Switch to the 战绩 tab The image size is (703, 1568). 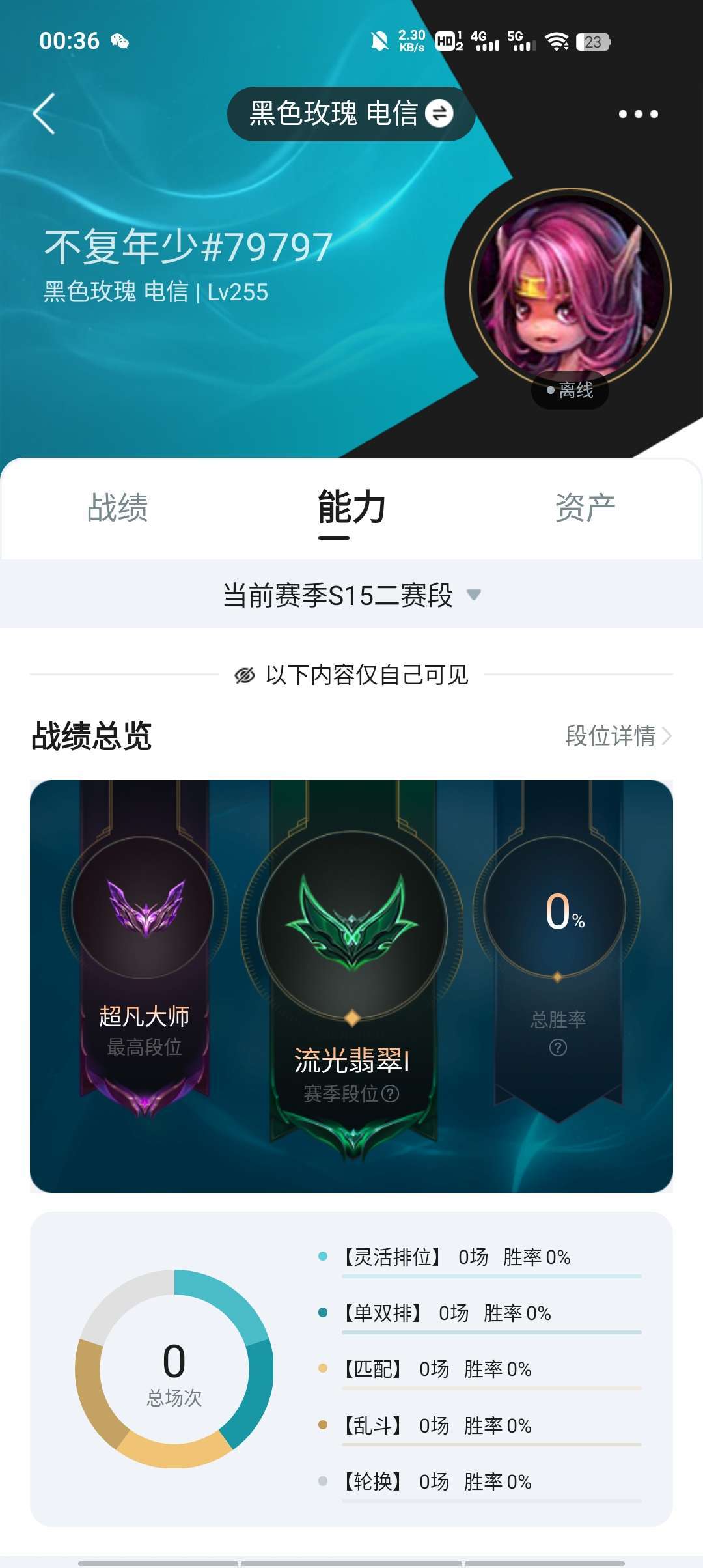118,508
